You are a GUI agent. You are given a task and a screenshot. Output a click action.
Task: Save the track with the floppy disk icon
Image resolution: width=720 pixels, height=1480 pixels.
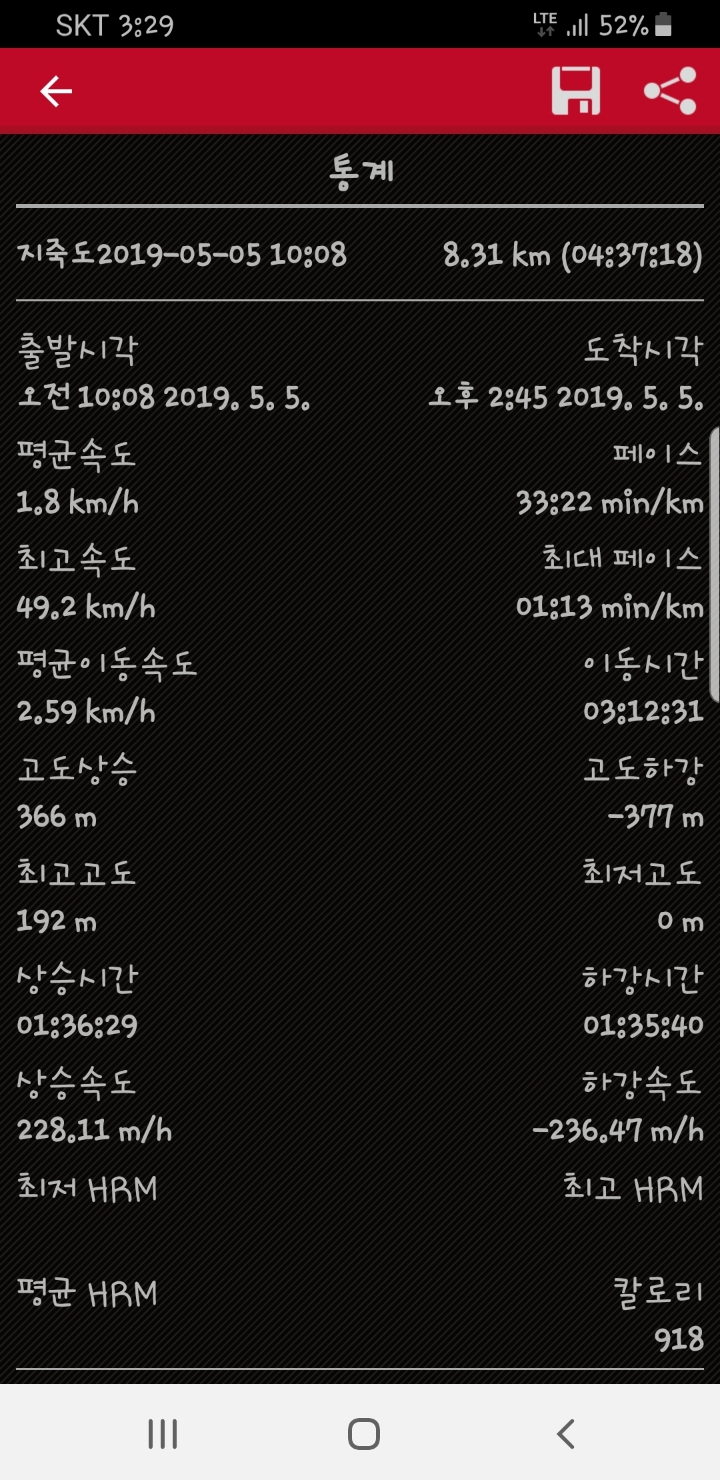pyautogui.click(x=576, y=92)
